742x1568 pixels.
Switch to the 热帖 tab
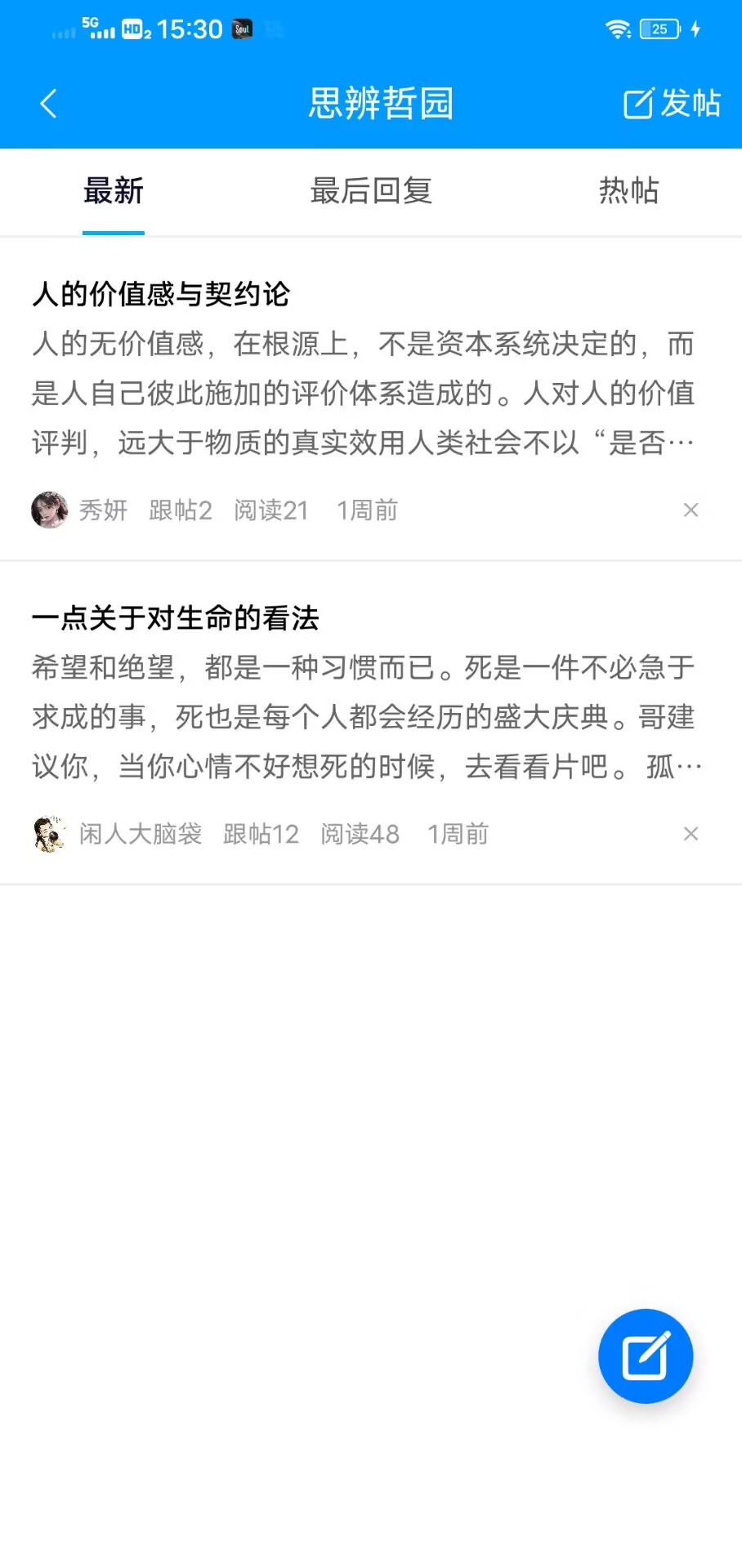point(628,191)
